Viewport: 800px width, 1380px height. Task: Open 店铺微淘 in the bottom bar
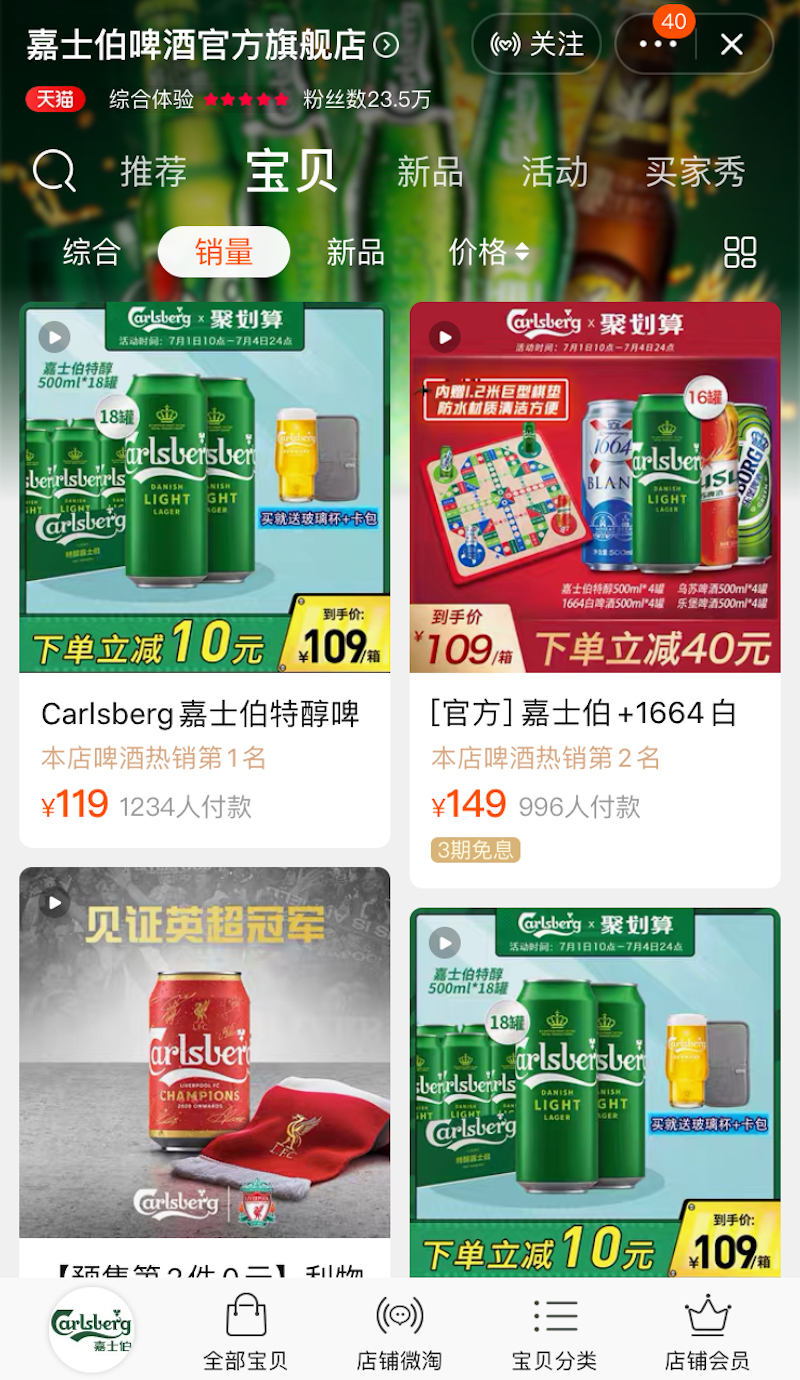coord(399,1332)
